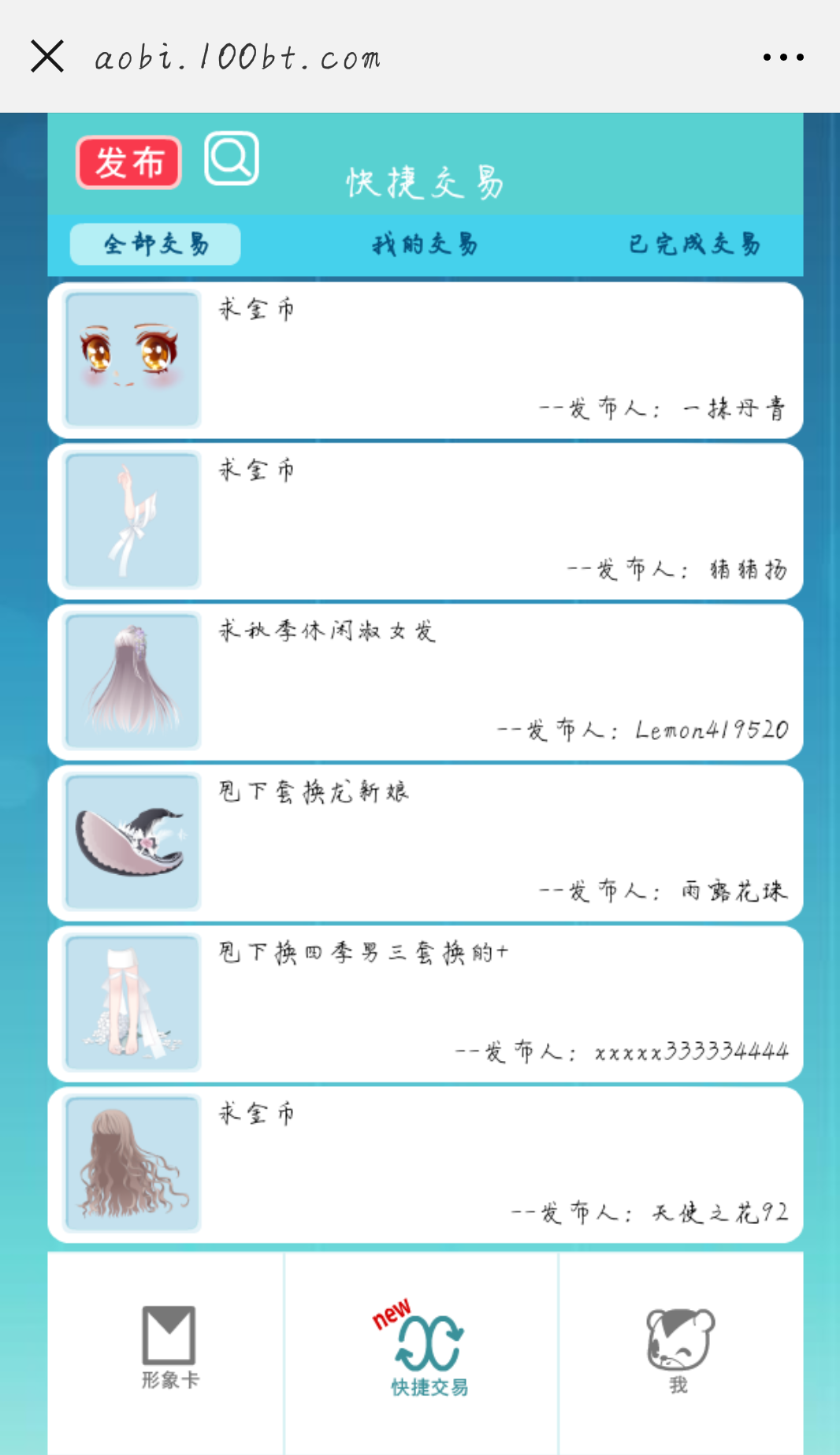Close the page with the X icon
This screenshot has height=1455, width=840.
coord(46,56)
